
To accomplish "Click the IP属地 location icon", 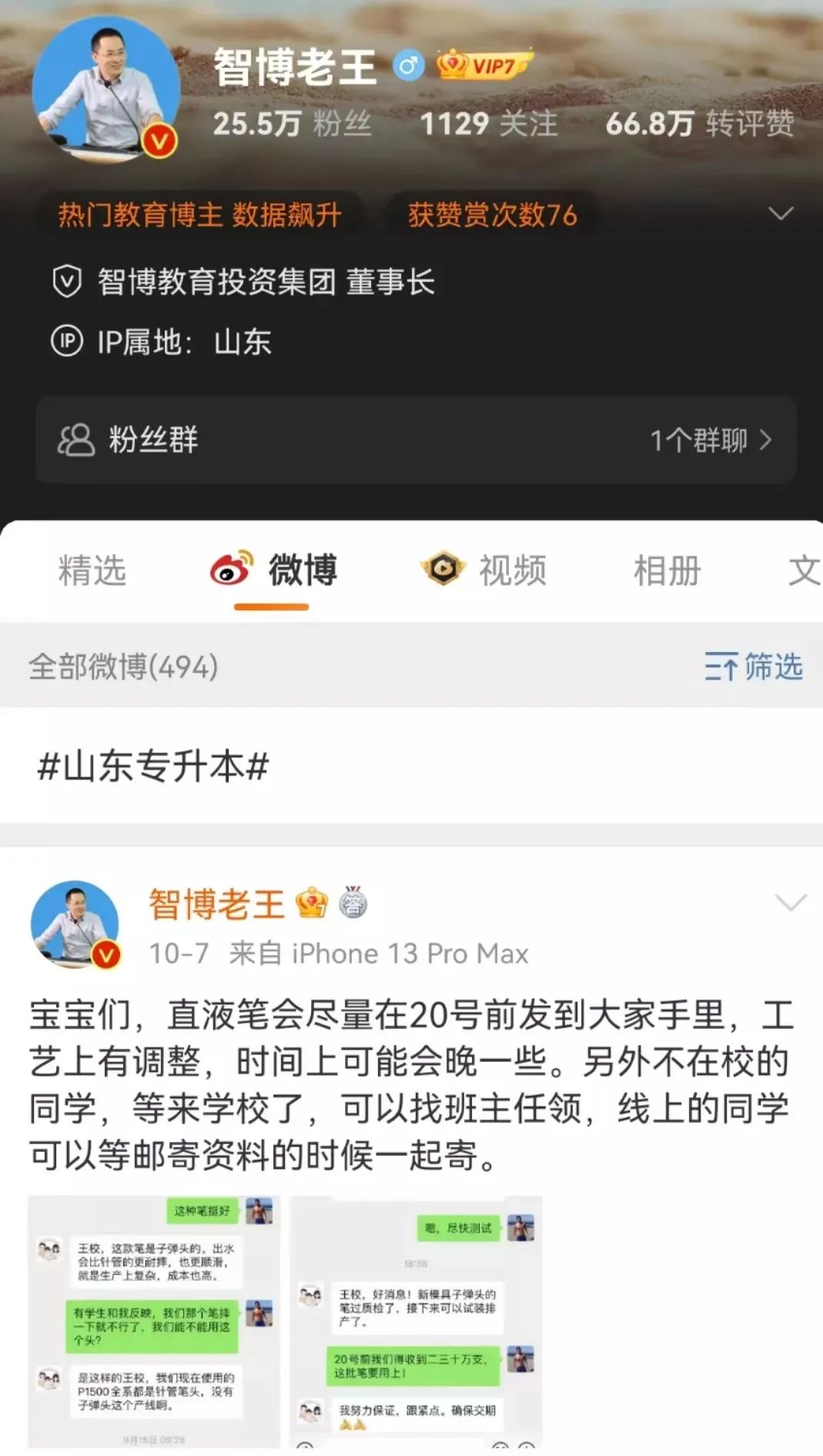I will (x=68, y=339).
